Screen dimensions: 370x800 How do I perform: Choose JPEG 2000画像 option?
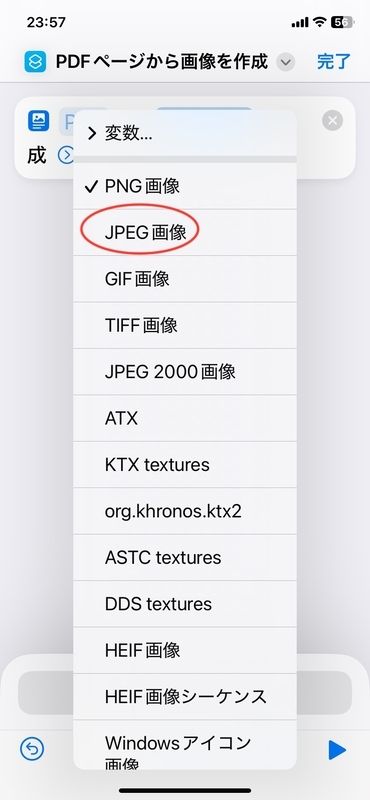185,372
